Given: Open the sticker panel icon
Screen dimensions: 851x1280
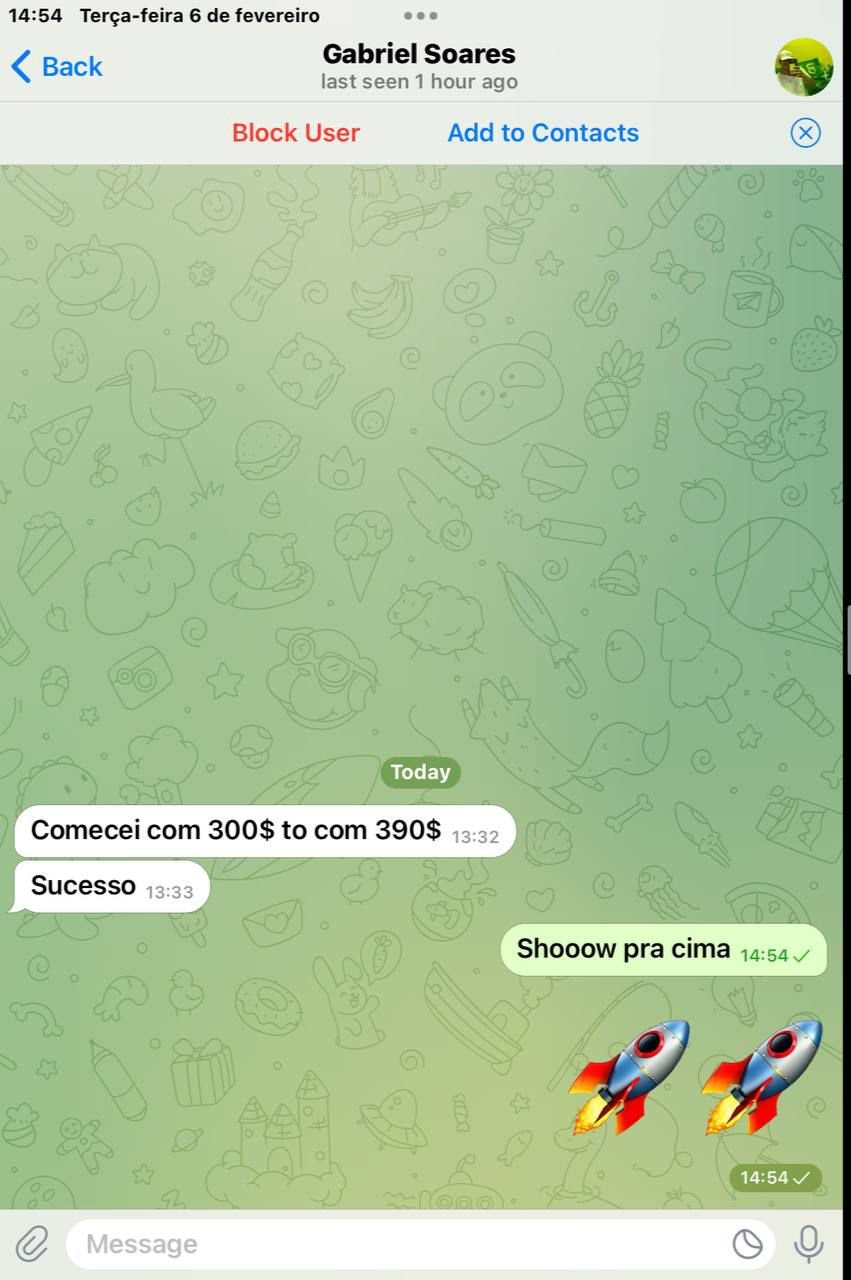Looking at the screenshot, I should pyautogui.click(x=747, y=1244).
